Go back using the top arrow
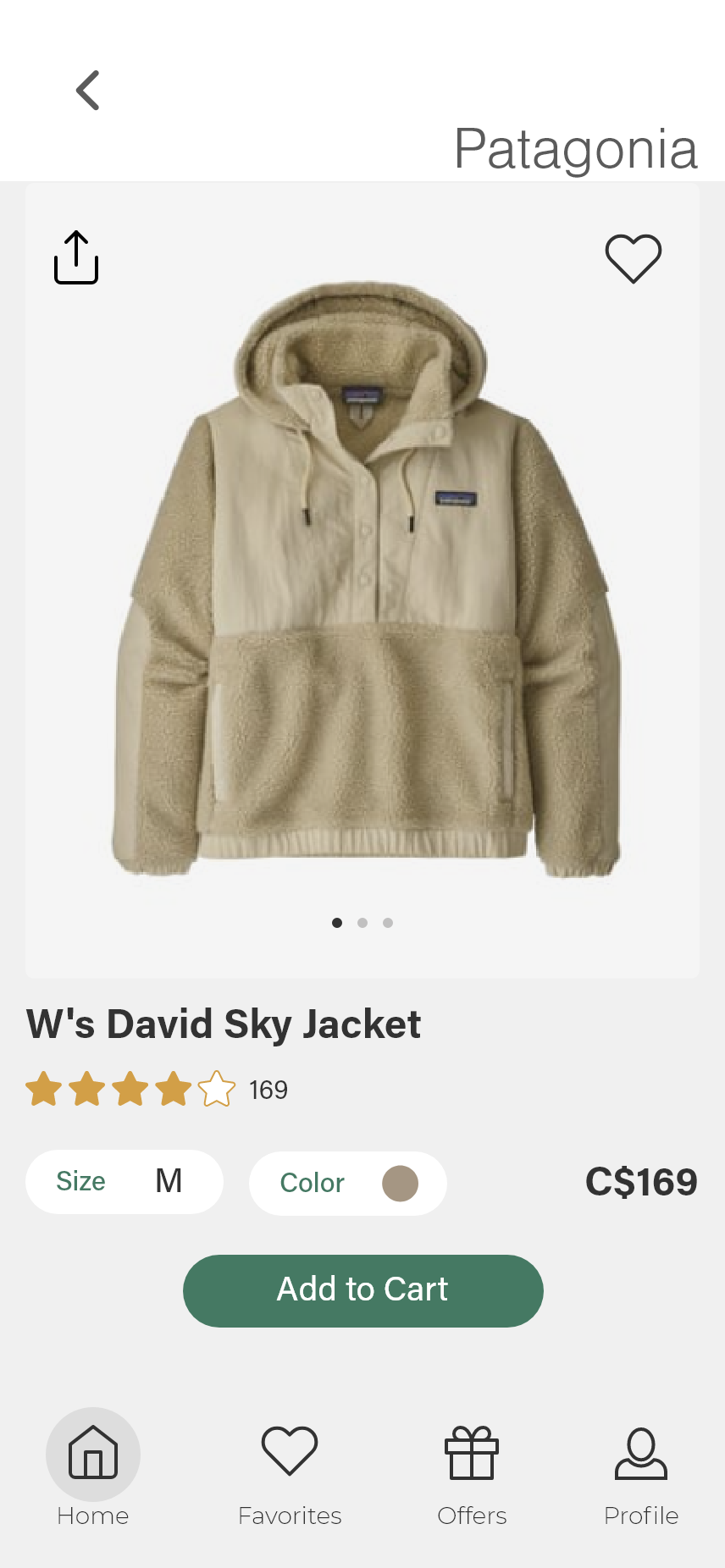This screenshot has height=1568, width=725. pos(88,91)
